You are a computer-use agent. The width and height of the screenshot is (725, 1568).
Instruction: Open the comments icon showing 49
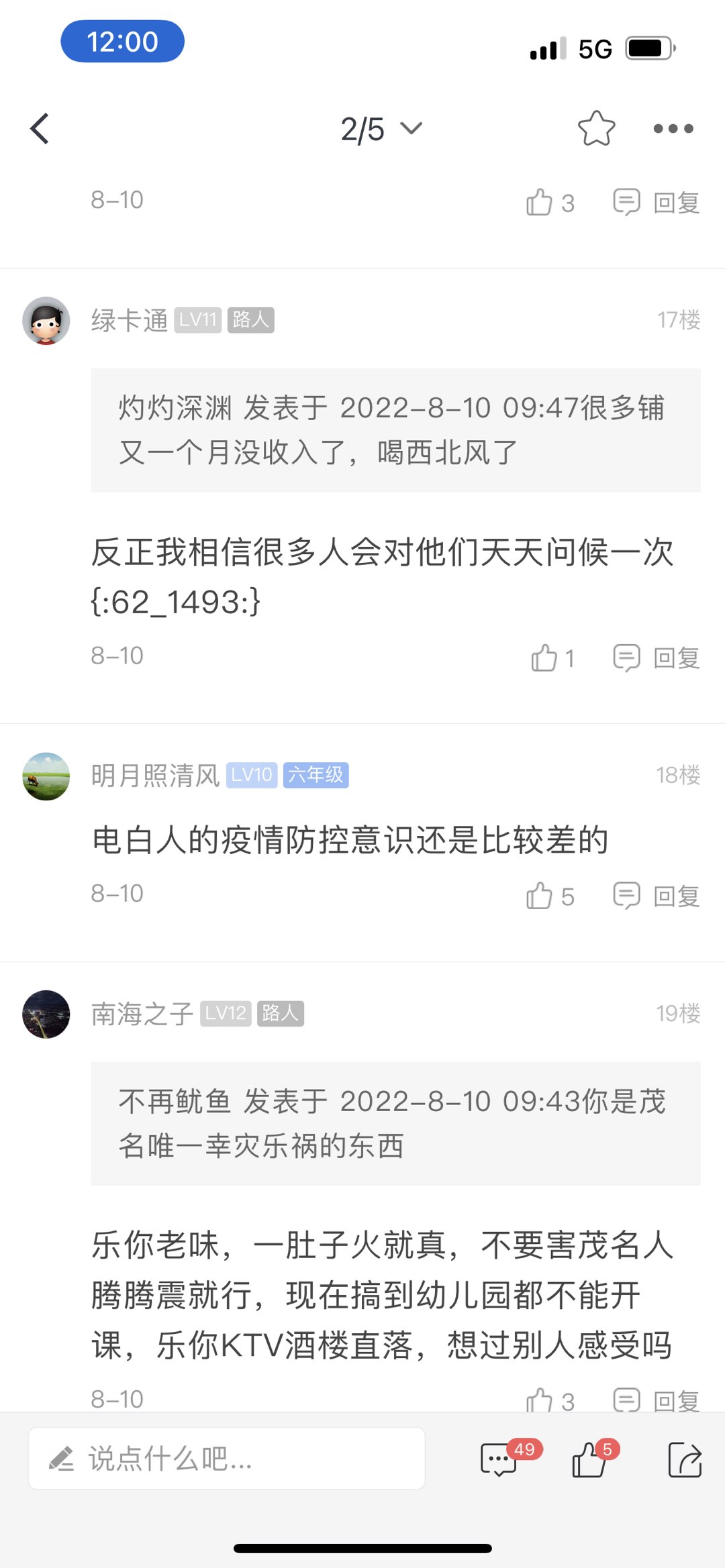point(500,1459)
